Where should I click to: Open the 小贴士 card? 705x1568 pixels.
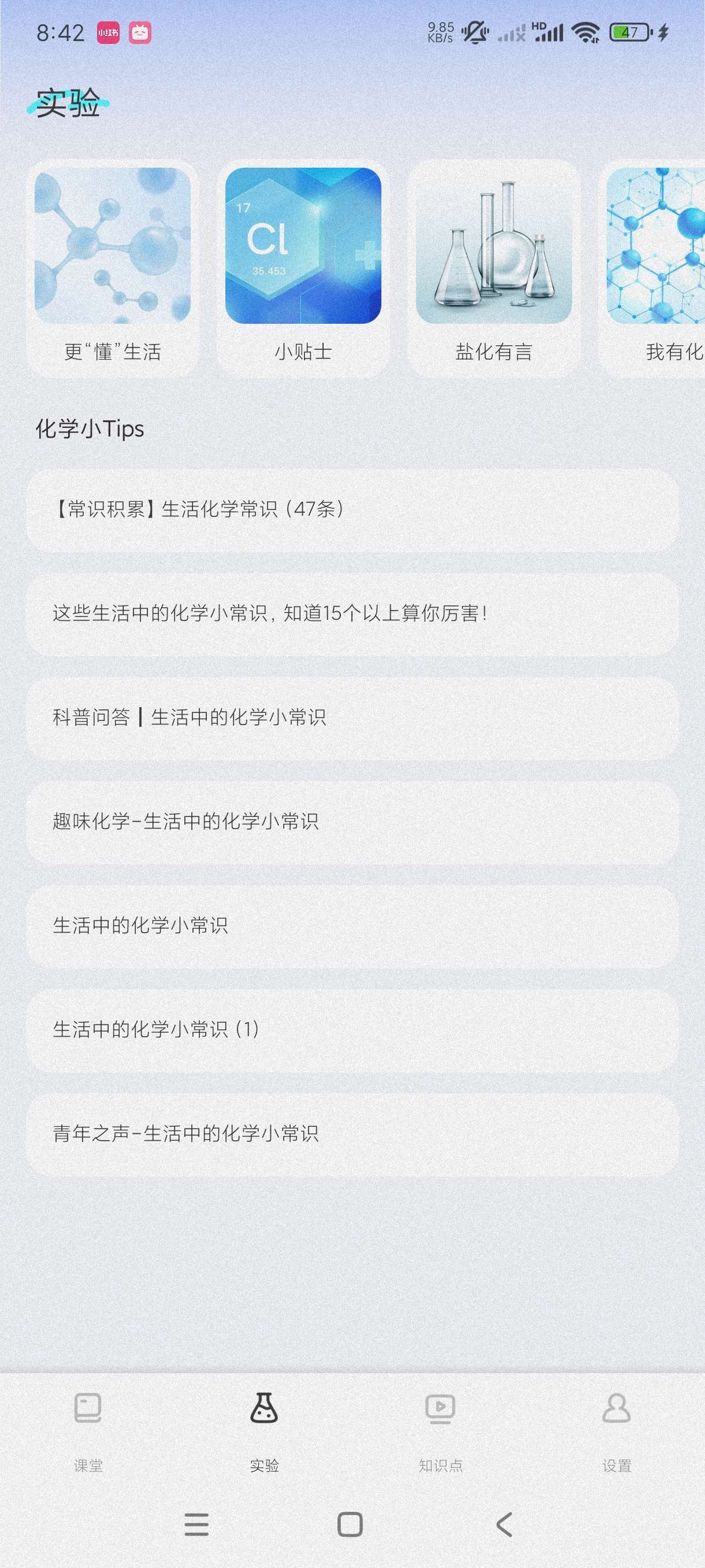[x=303, y=268]
